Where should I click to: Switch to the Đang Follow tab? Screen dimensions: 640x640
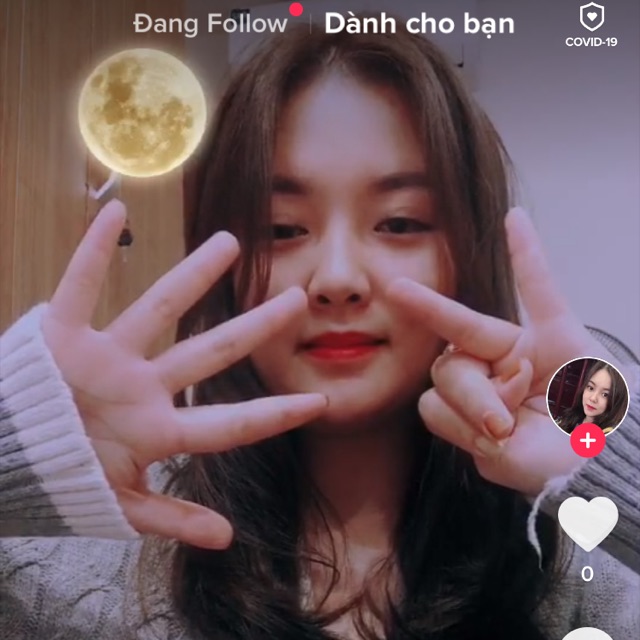click(x=209, y=24)
